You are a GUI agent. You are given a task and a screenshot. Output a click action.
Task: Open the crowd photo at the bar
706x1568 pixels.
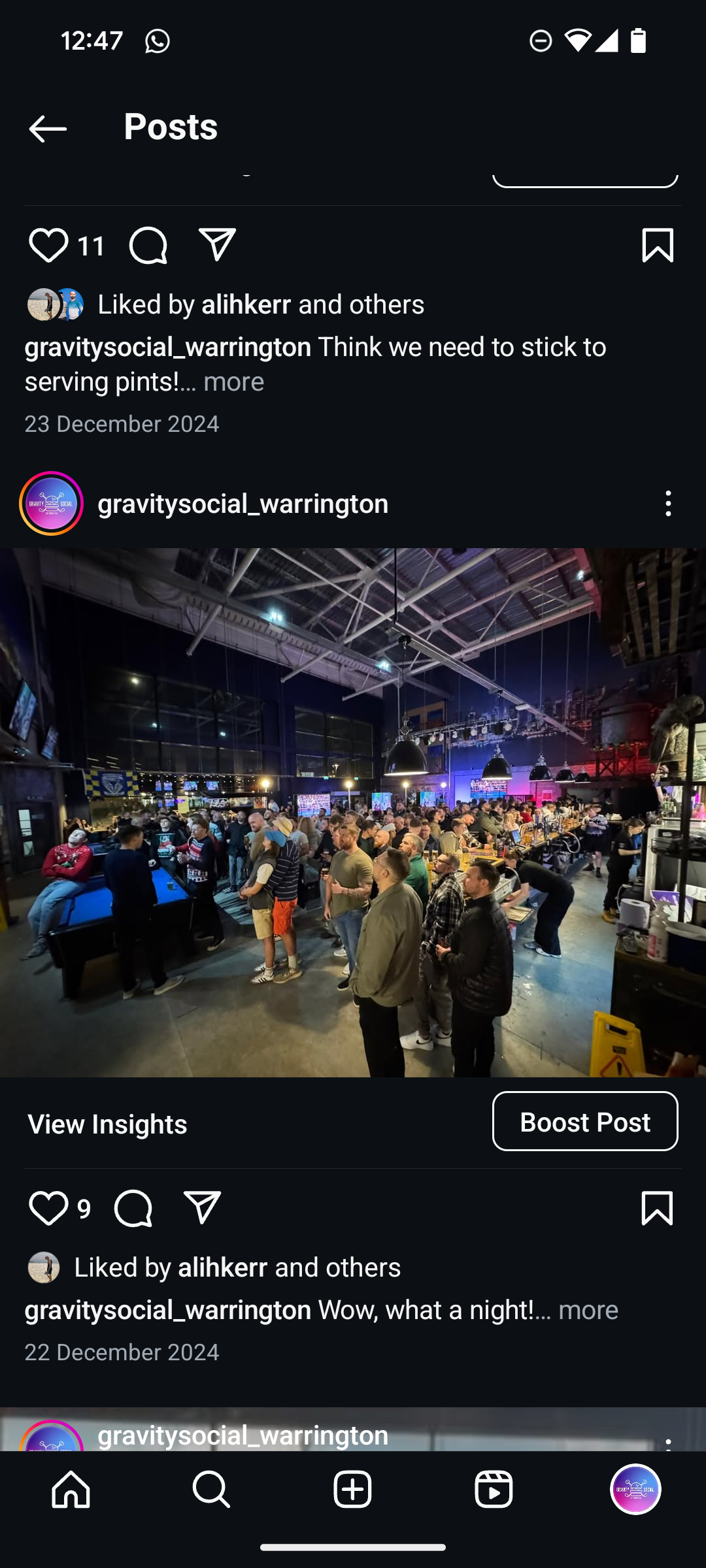(353, 812)
